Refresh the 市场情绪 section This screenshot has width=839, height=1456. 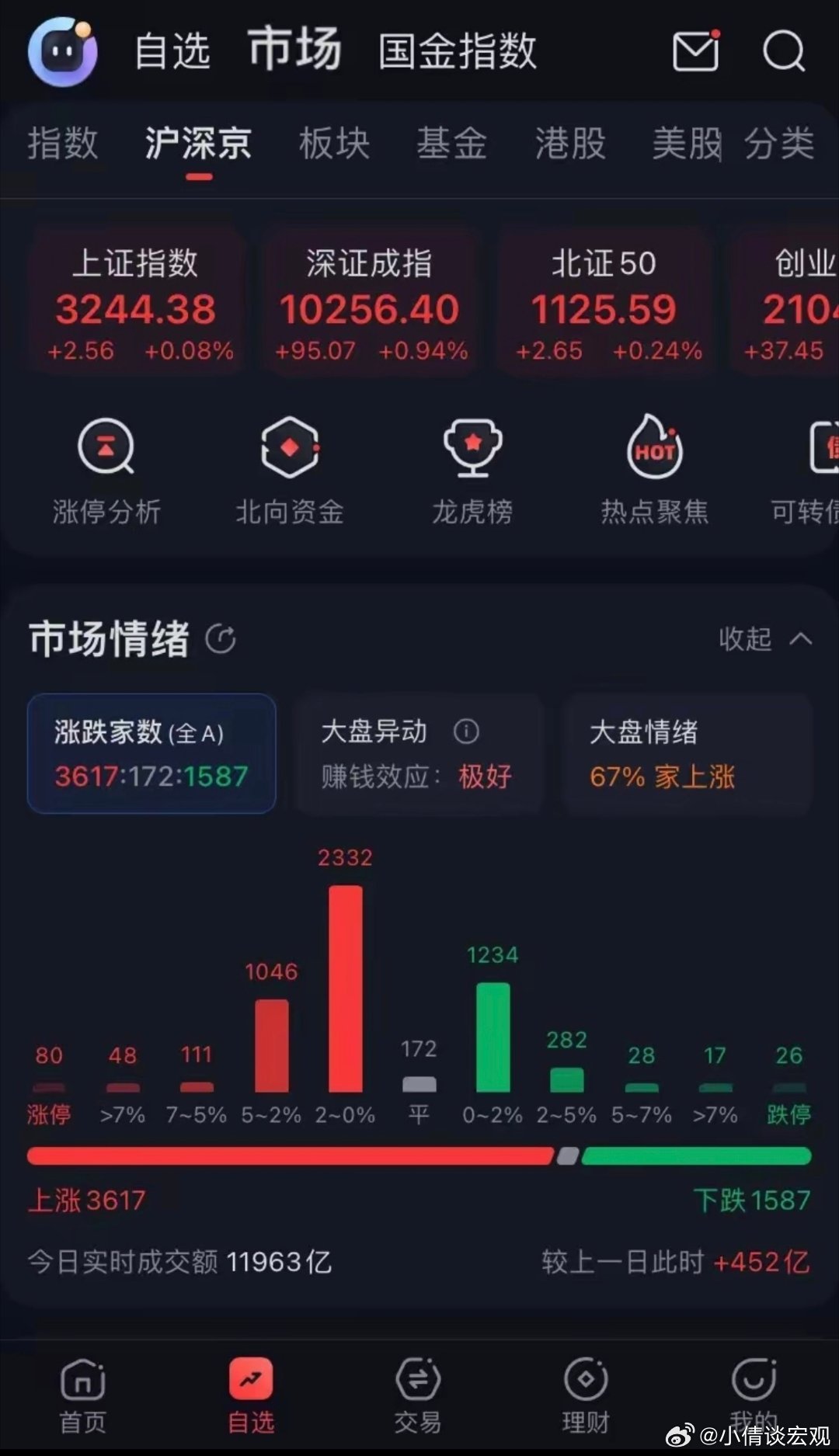221,639
